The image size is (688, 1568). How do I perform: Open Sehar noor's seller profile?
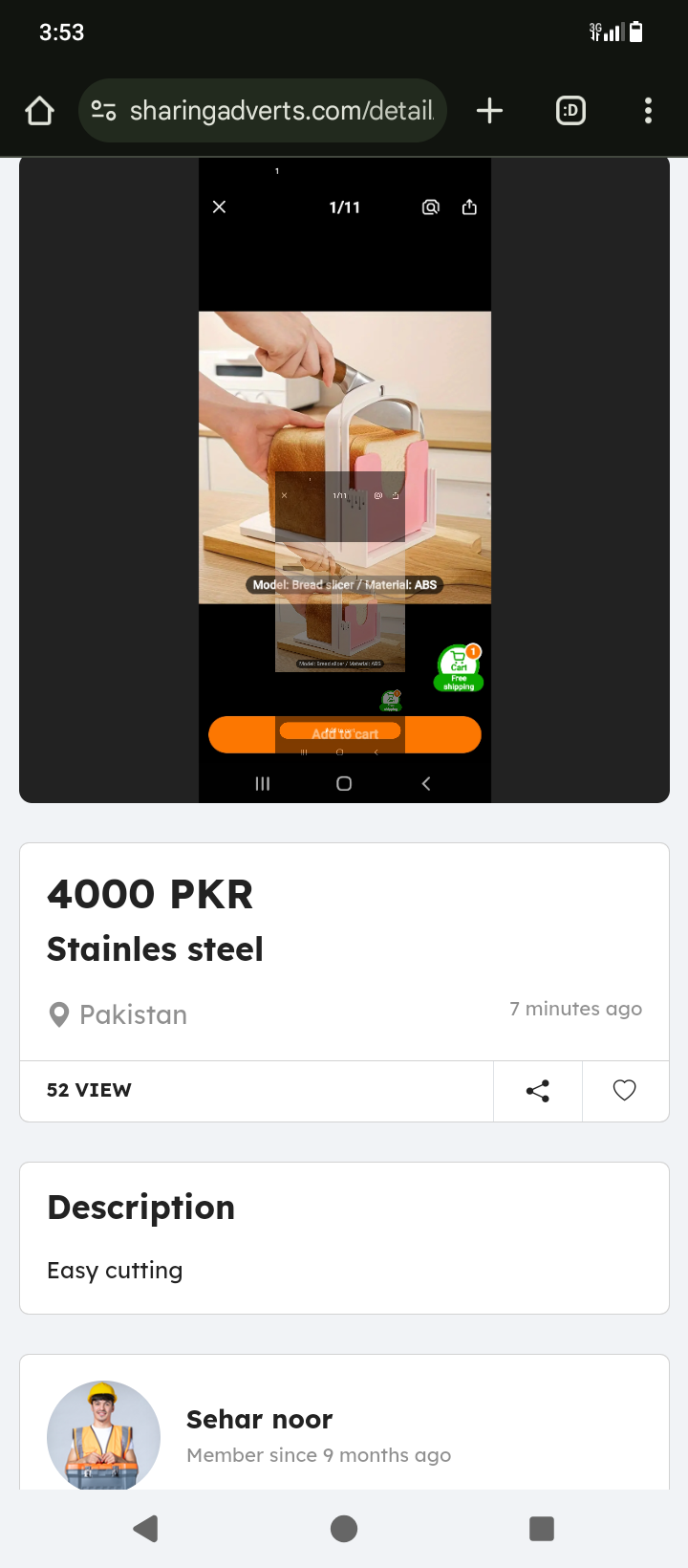(x=259, y=1420)
